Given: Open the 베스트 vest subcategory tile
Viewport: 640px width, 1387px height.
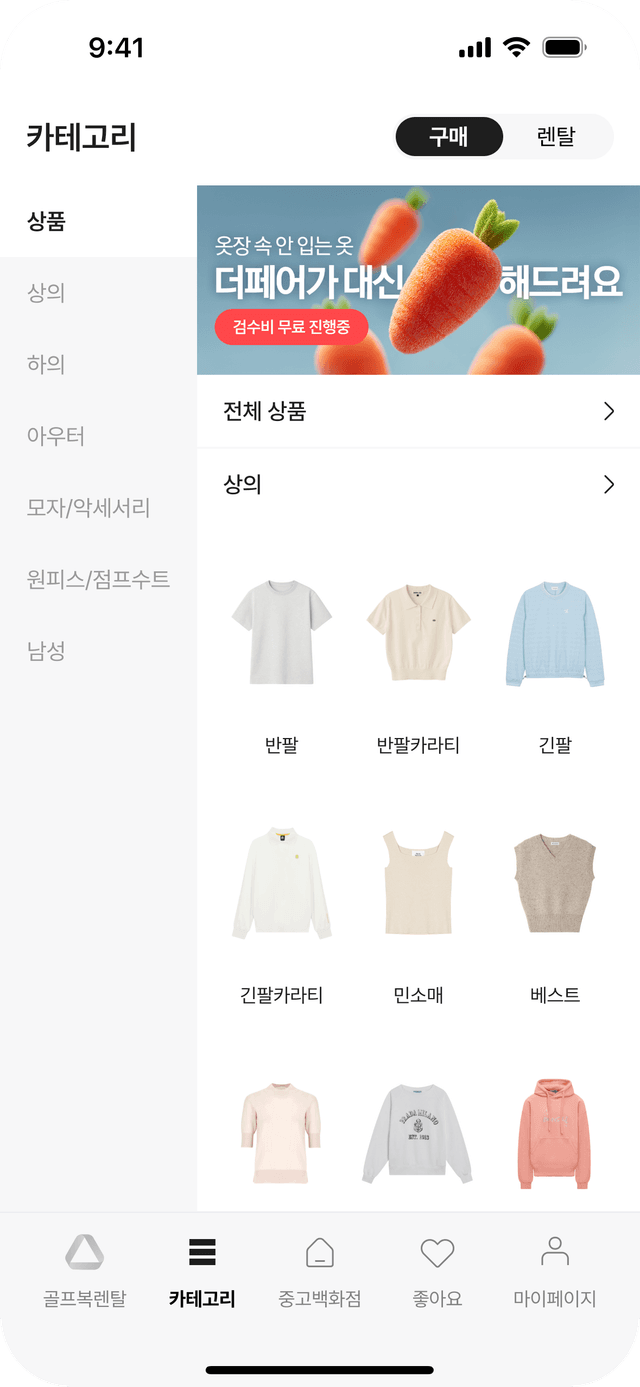Looking at the screenshot, I should point(555,910).
